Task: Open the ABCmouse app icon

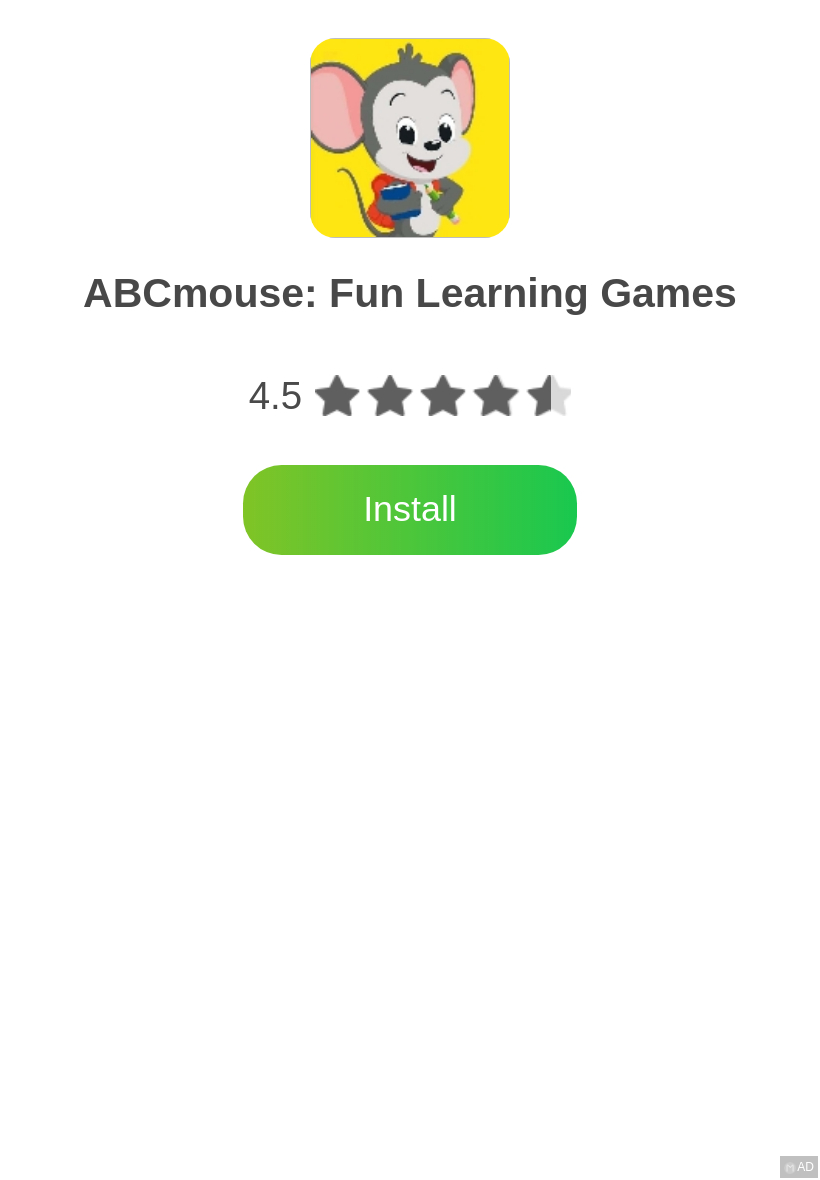Action: coord(410,138)
